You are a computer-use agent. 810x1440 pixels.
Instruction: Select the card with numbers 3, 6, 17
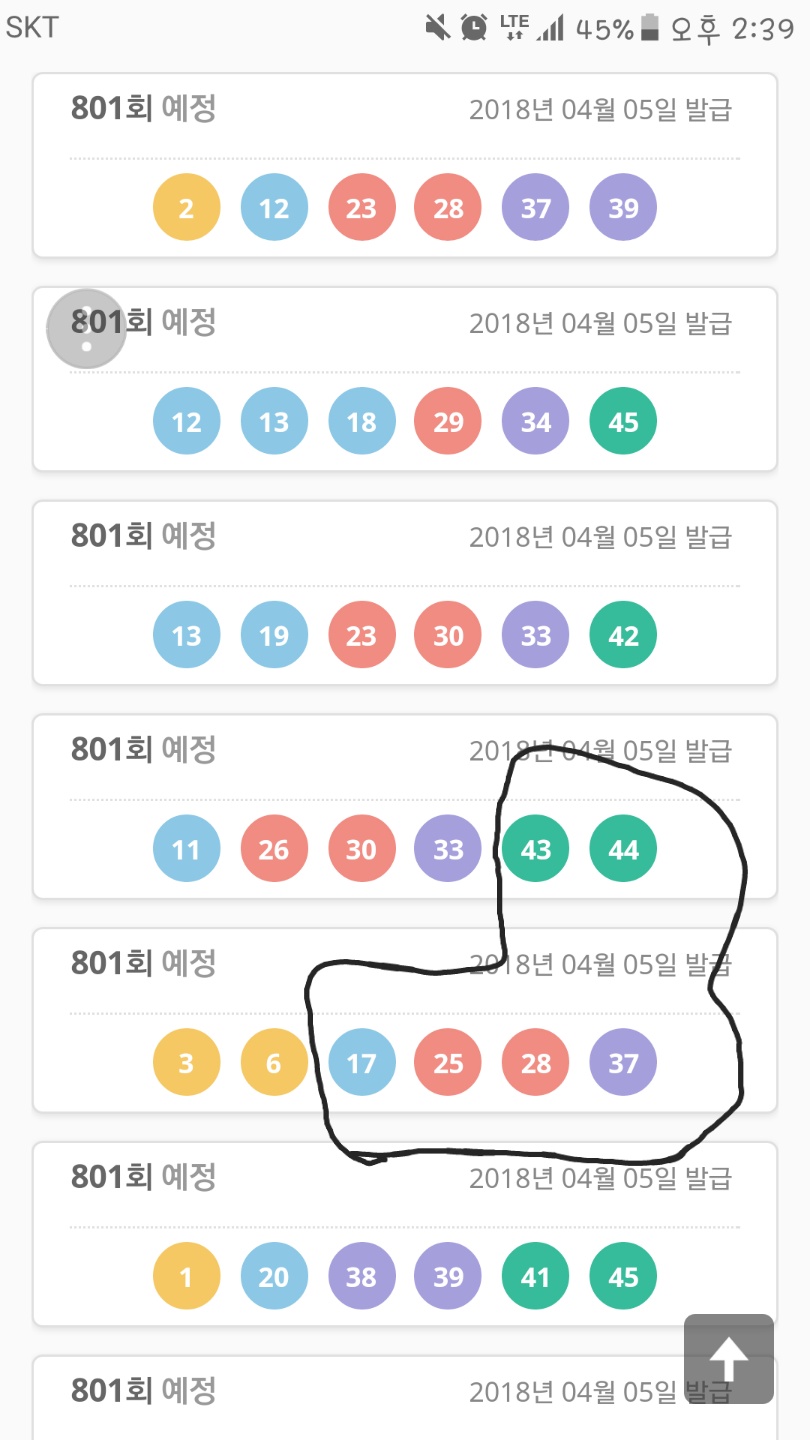coord(405,1021)
